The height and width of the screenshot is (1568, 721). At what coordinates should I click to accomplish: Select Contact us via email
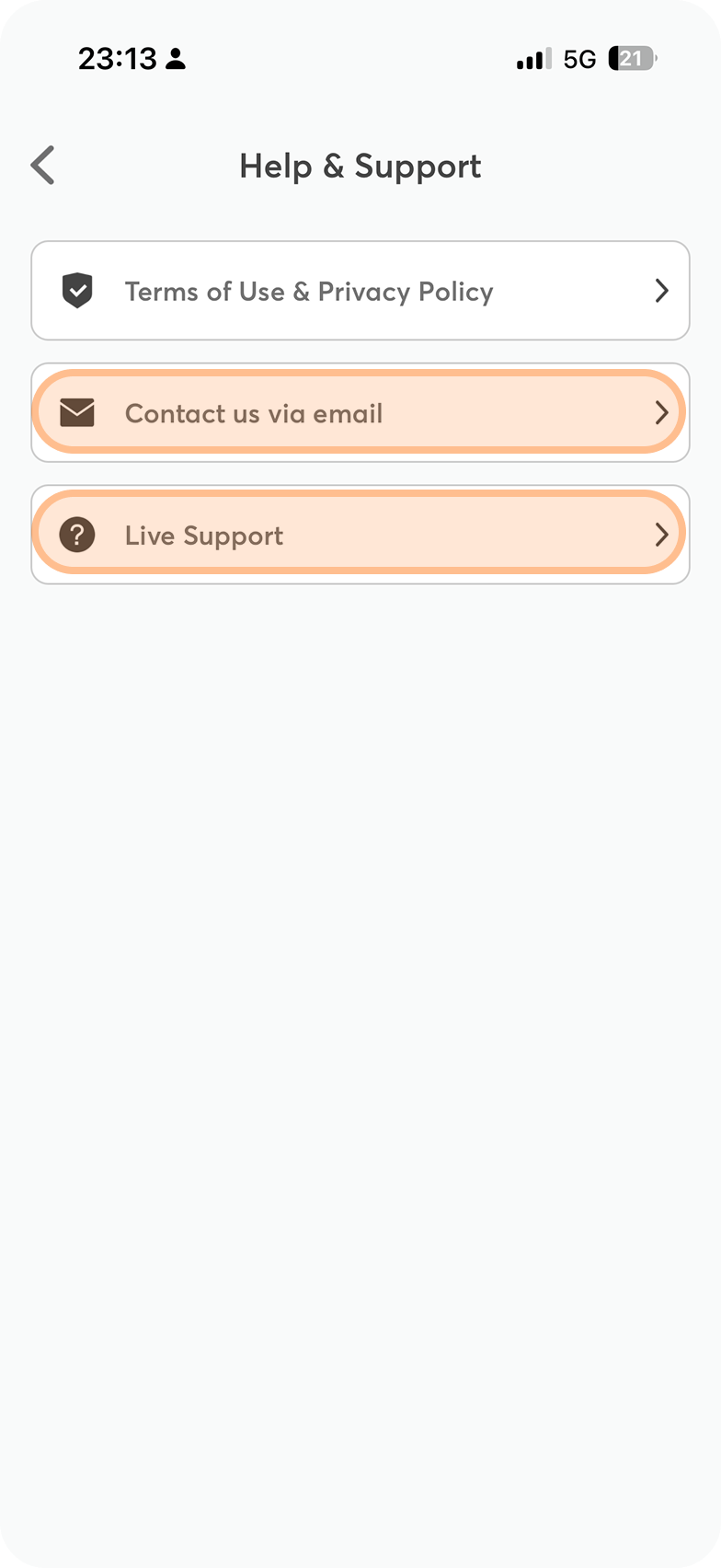pos(360,413)
